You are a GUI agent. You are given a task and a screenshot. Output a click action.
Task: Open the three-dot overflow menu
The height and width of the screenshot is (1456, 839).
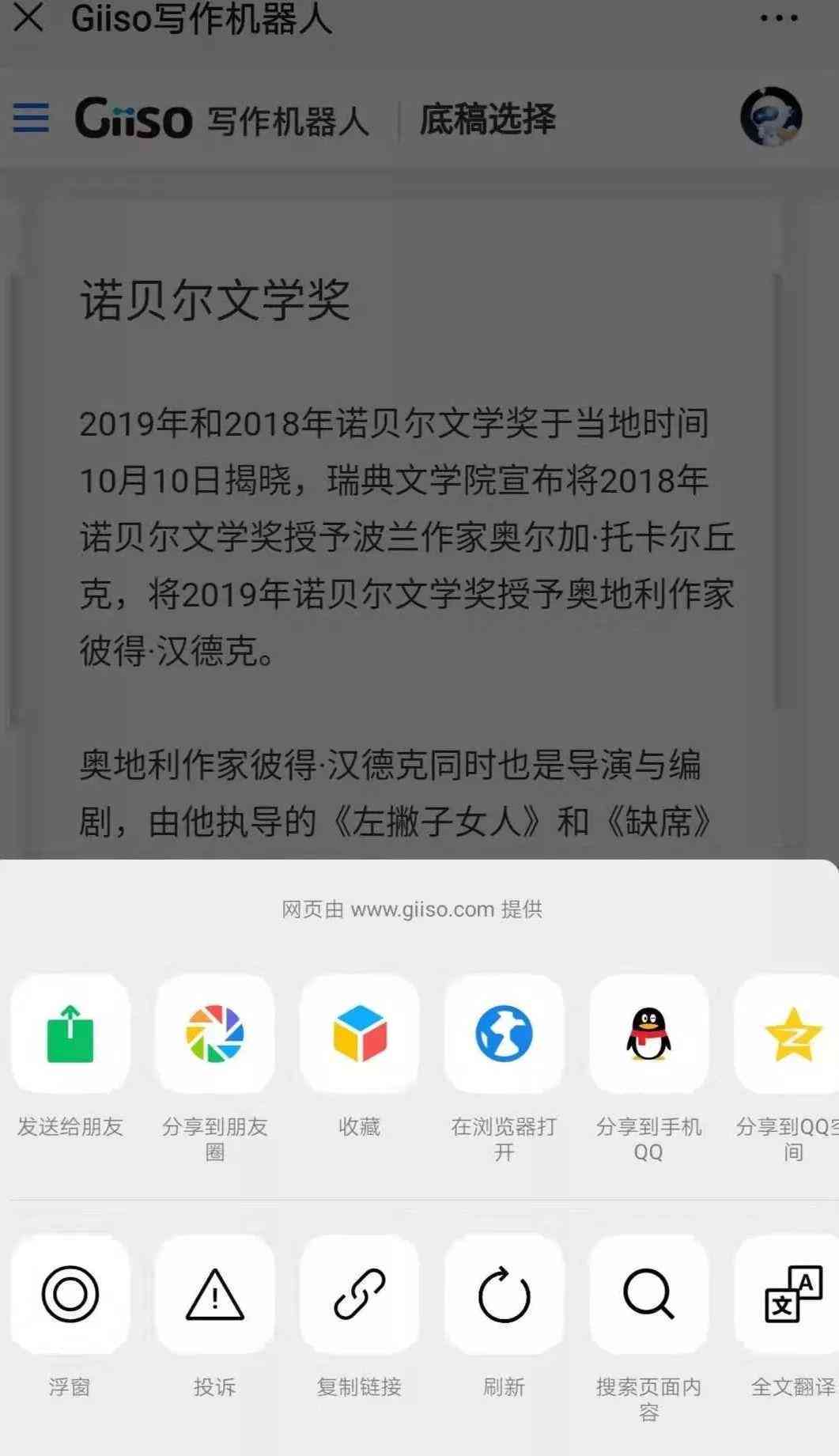[778, 18]
